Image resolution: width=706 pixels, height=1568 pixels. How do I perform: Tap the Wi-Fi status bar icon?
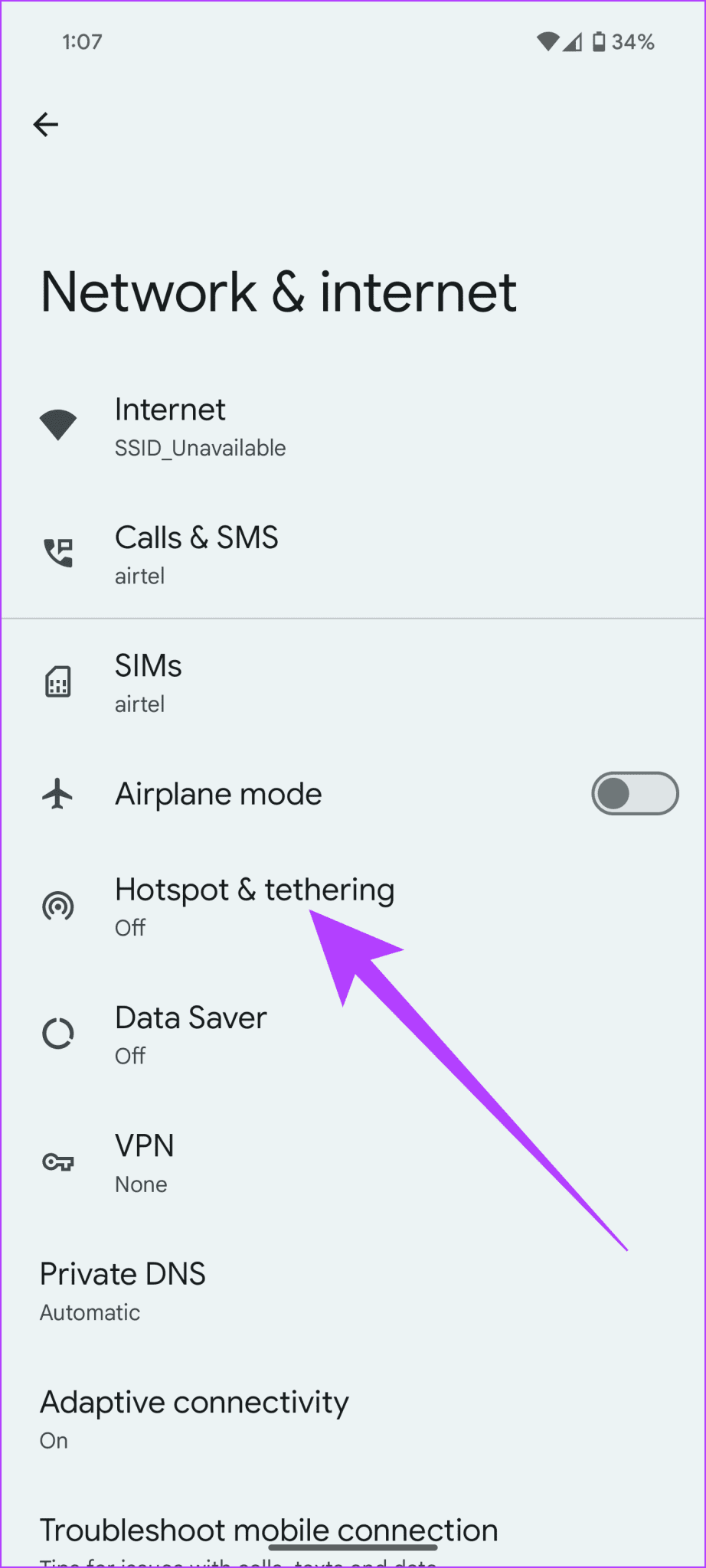[x=547, y=42]
